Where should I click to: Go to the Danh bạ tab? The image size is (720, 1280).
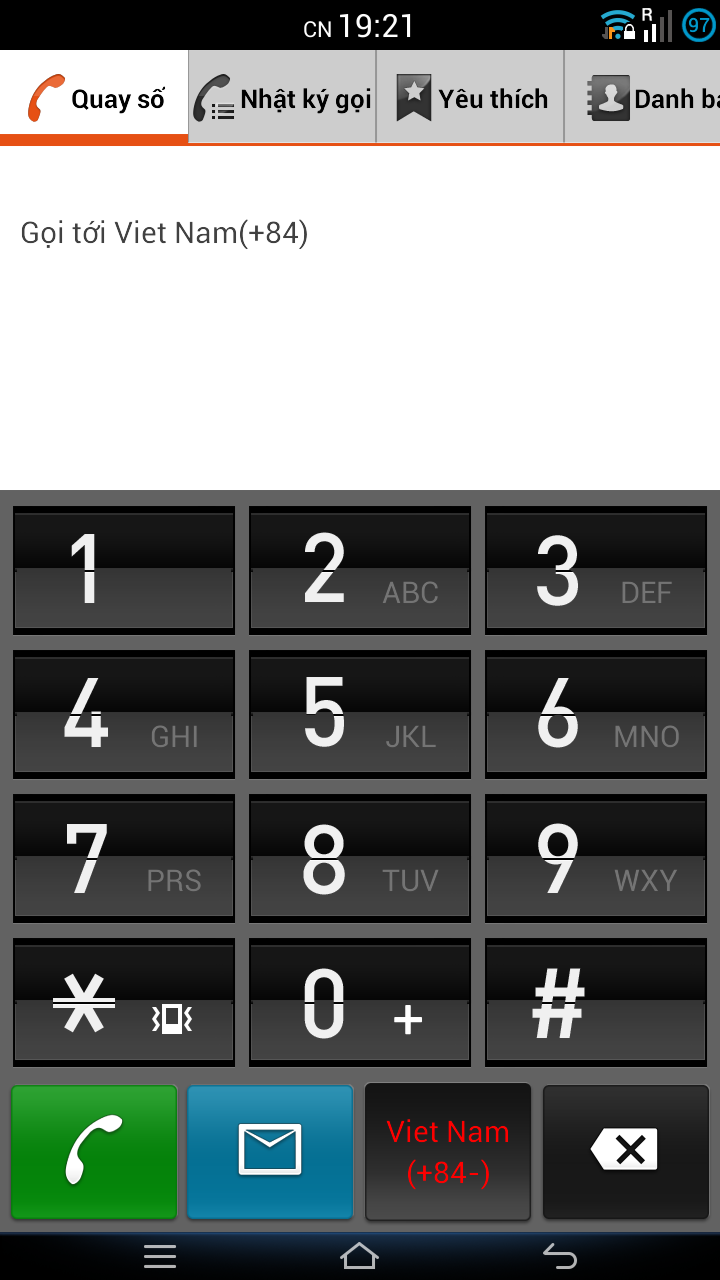pyautogui.click(x=642, y=98)
